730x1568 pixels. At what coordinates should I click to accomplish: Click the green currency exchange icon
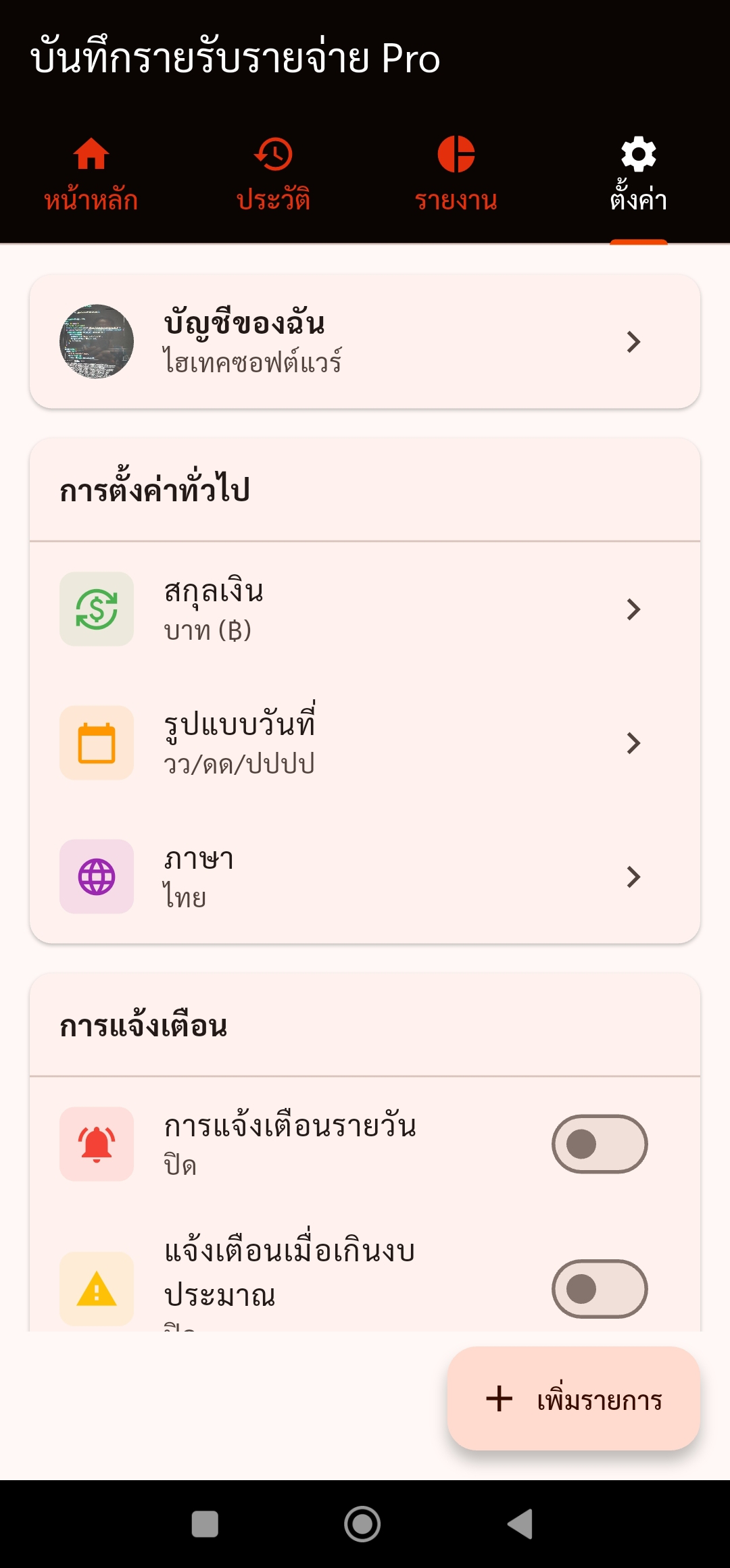(x=97, y=609)
